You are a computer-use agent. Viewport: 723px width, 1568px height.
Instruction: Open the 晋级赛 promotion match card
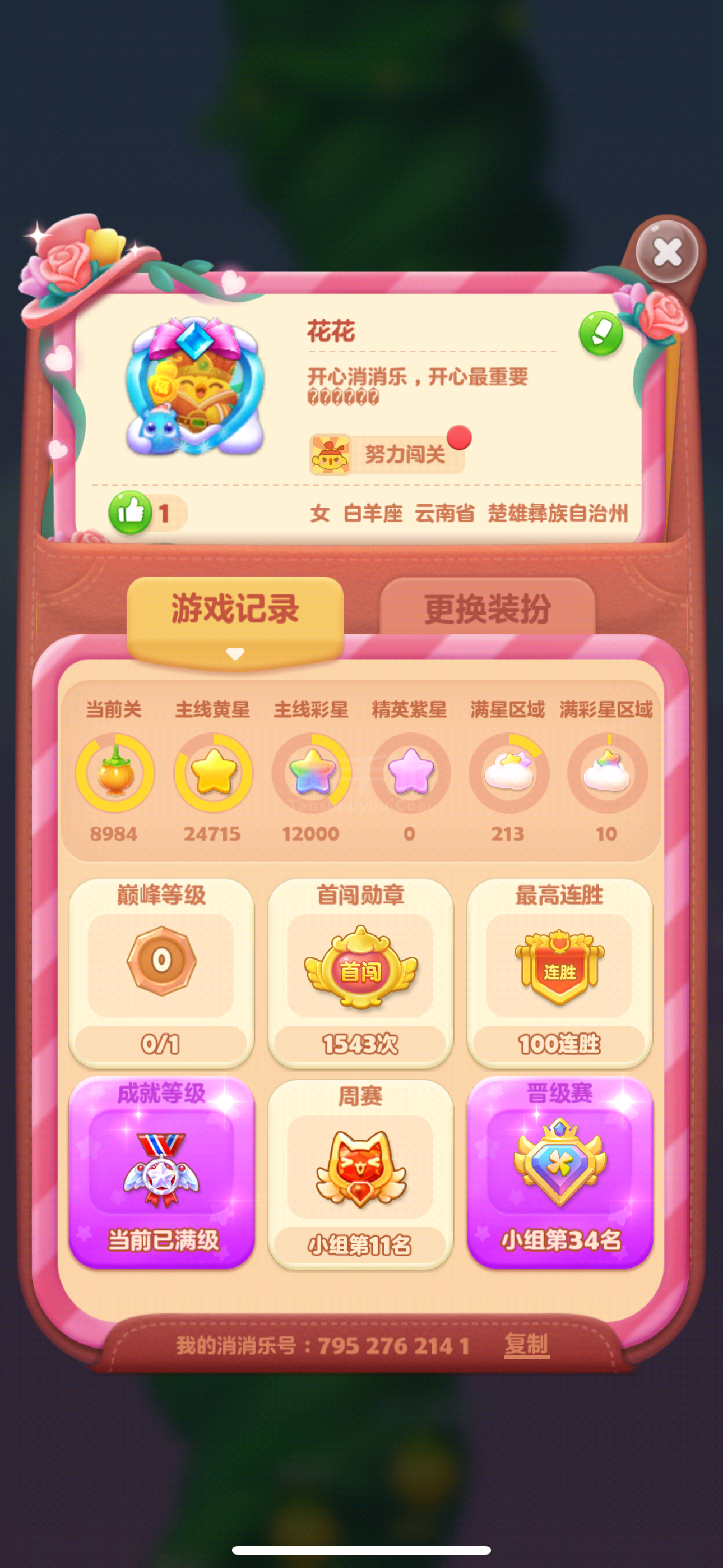(559, 1172)
